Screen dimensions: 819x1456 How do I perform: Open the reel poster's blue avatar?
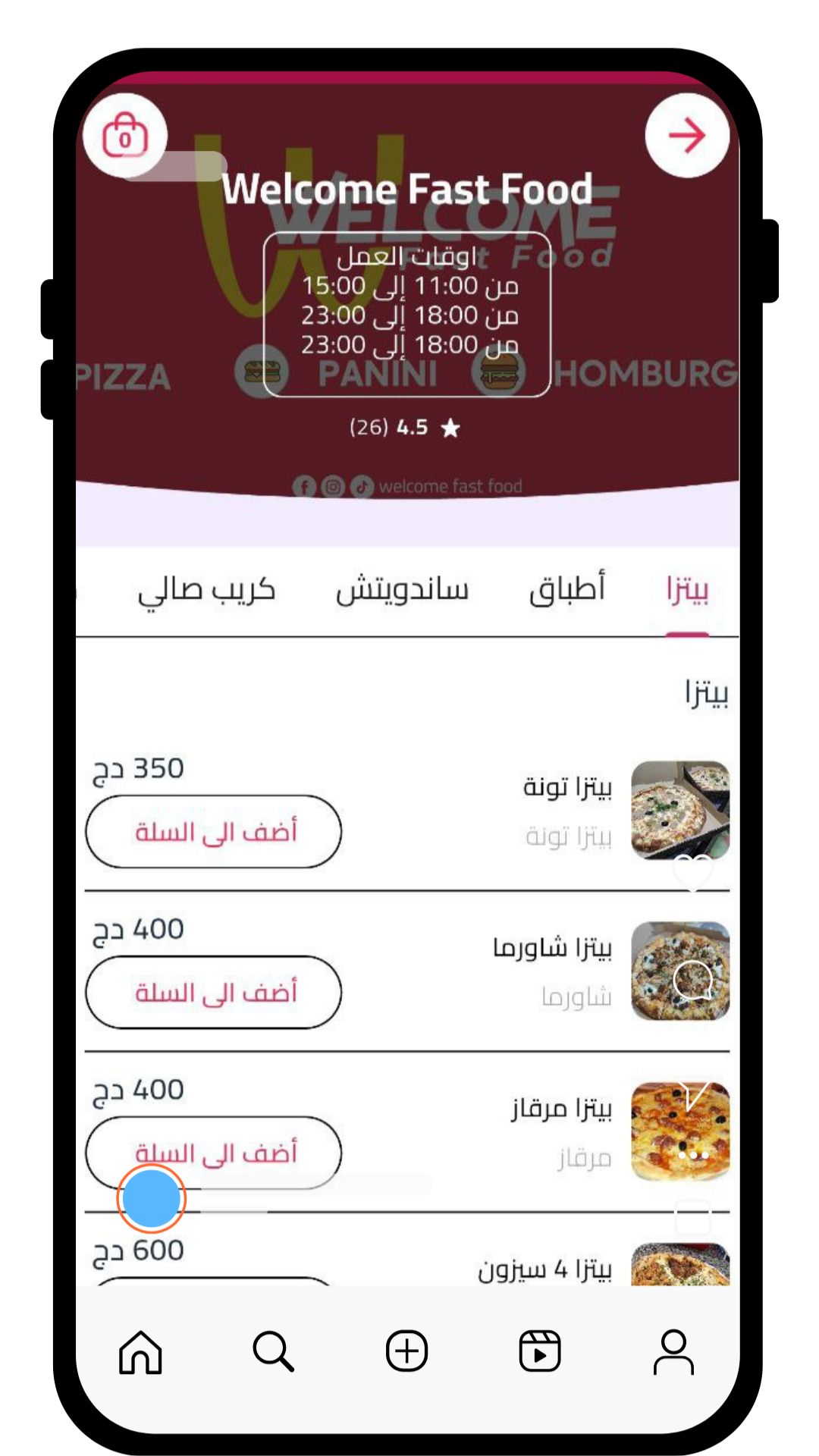pos(151,1199)
